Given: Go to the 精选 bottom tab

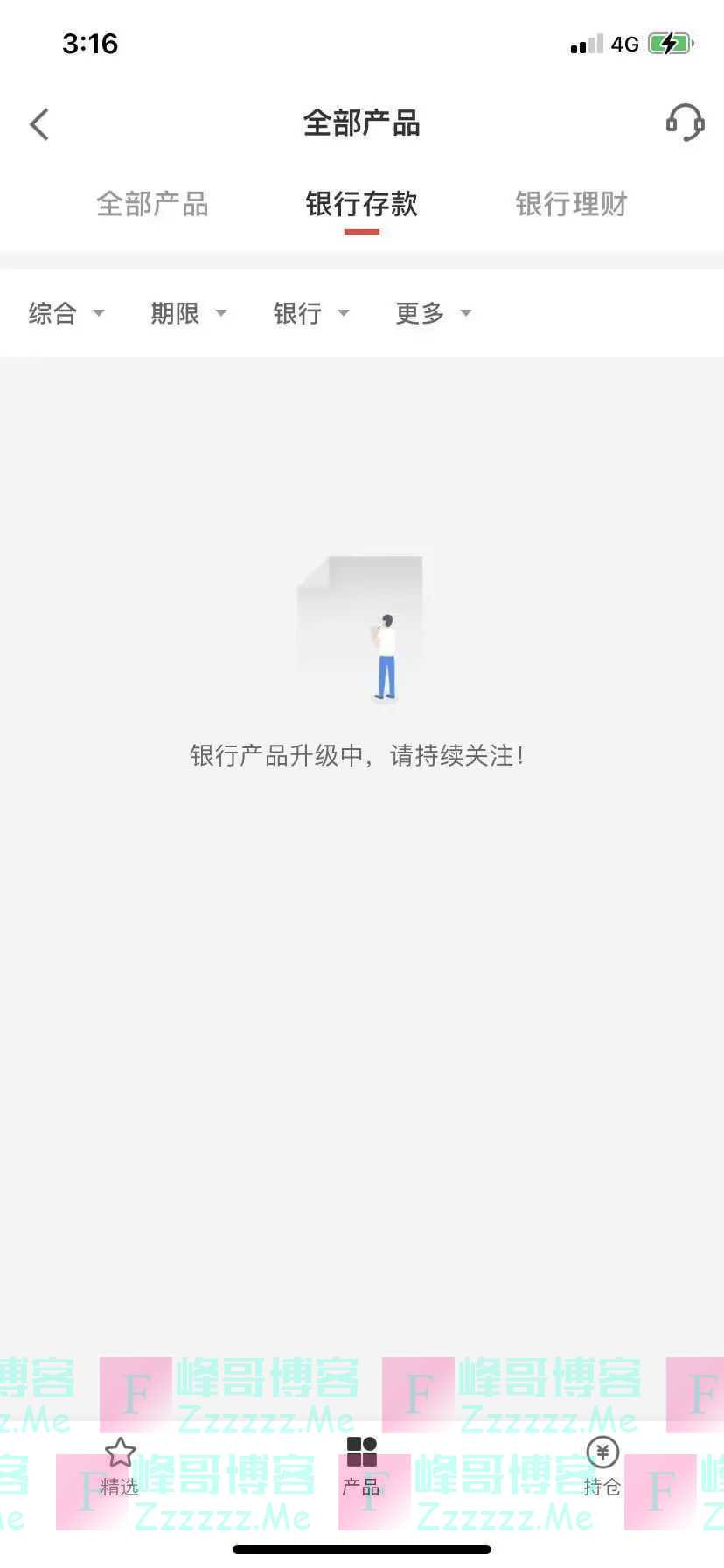Looking at the screenshot, I should click(x=120, y=1466).
